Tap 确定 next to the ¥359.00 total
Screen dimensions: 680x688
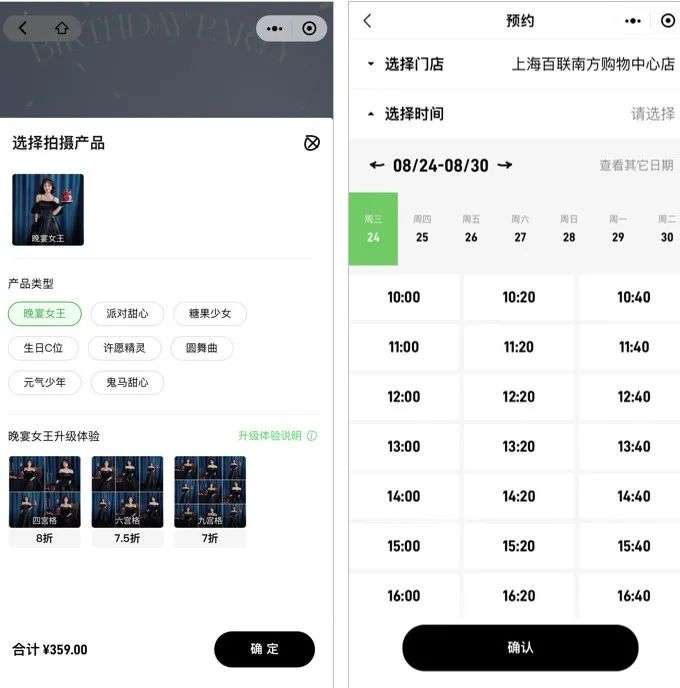point(265,649)
